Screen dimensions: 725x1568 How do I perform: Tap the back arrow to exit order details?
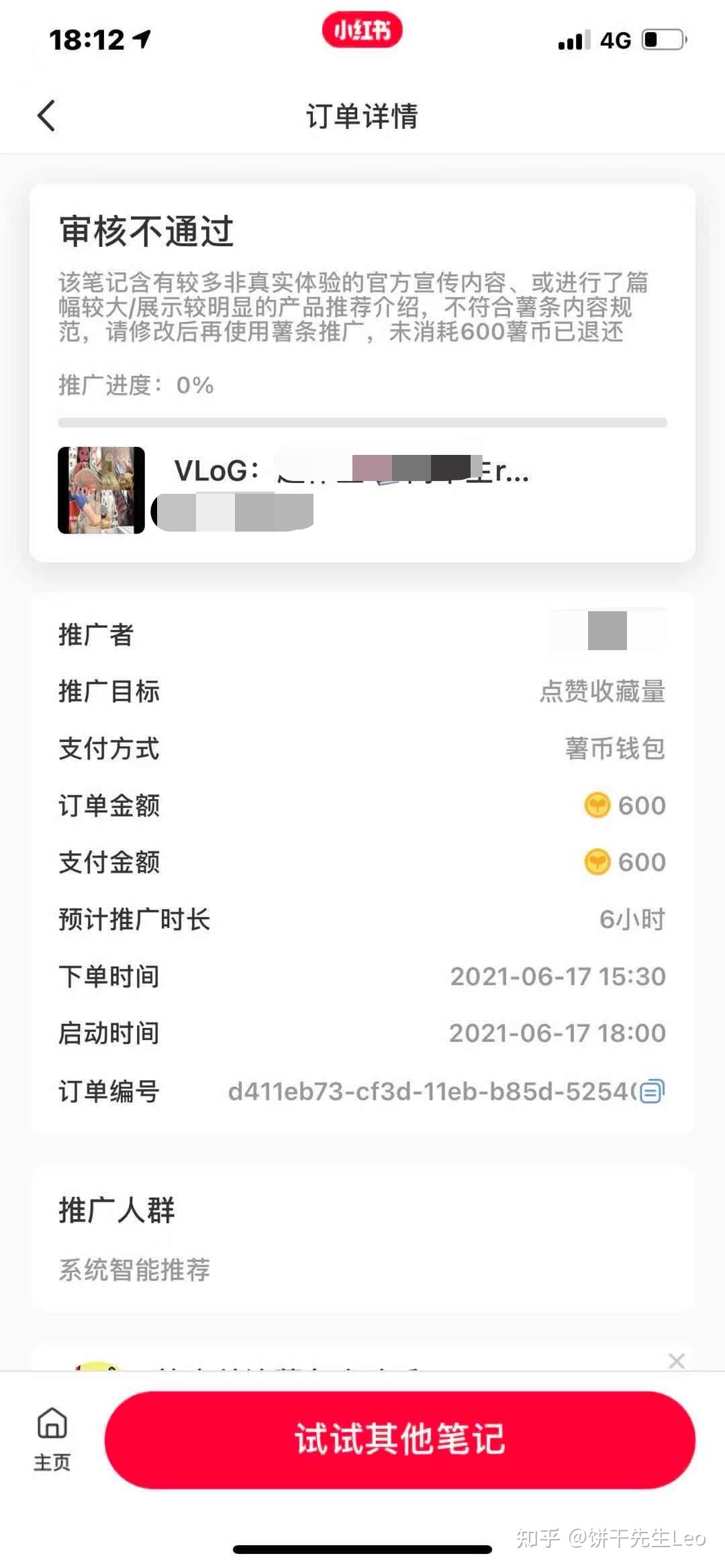coord(46,115)
